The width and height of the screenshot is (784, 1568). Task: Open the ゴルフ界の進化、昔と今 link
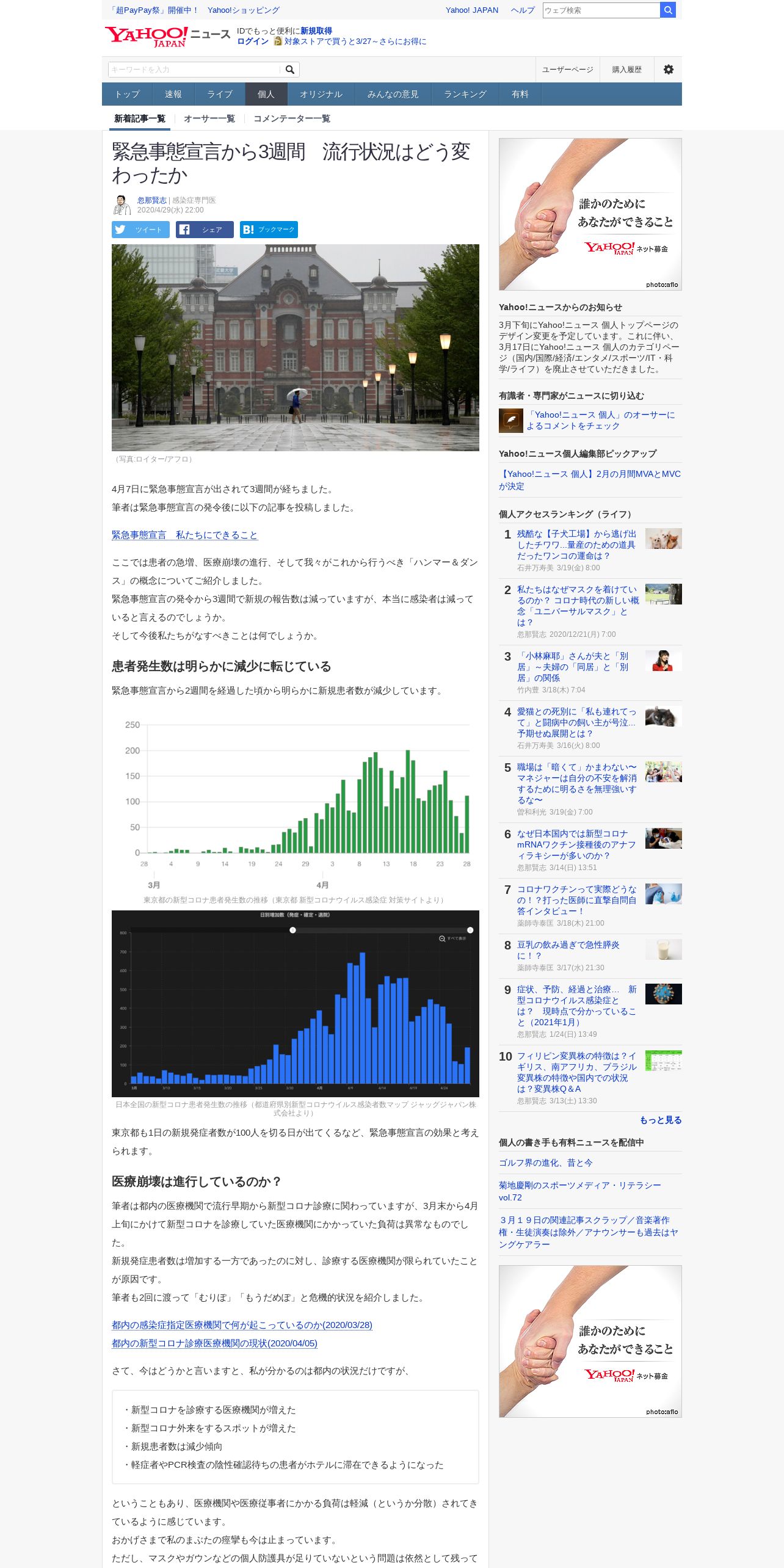pyautogui.click(x=546, y=1163)
